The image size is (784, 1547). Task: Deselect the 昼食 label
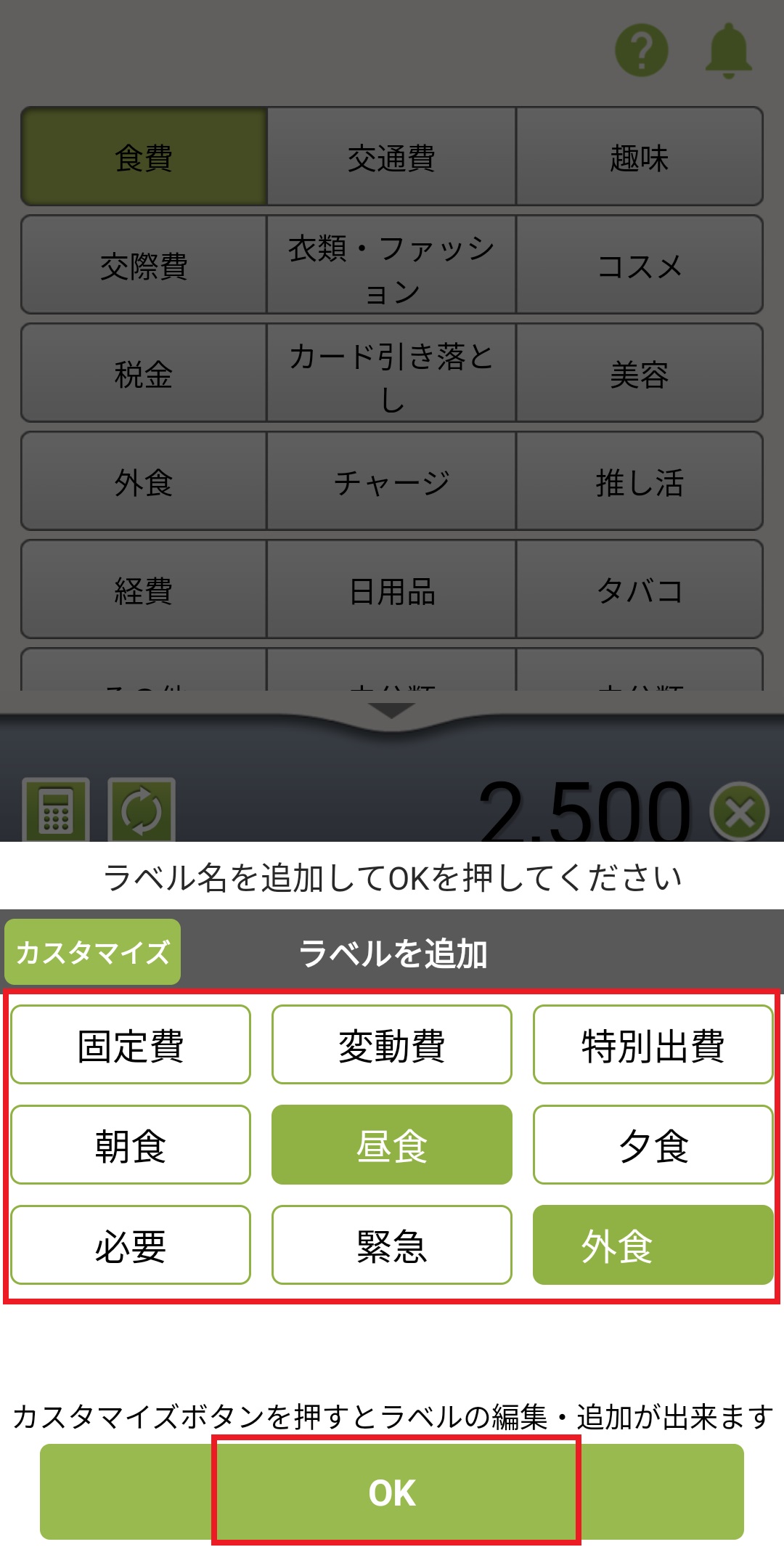tap(392, 1145)
